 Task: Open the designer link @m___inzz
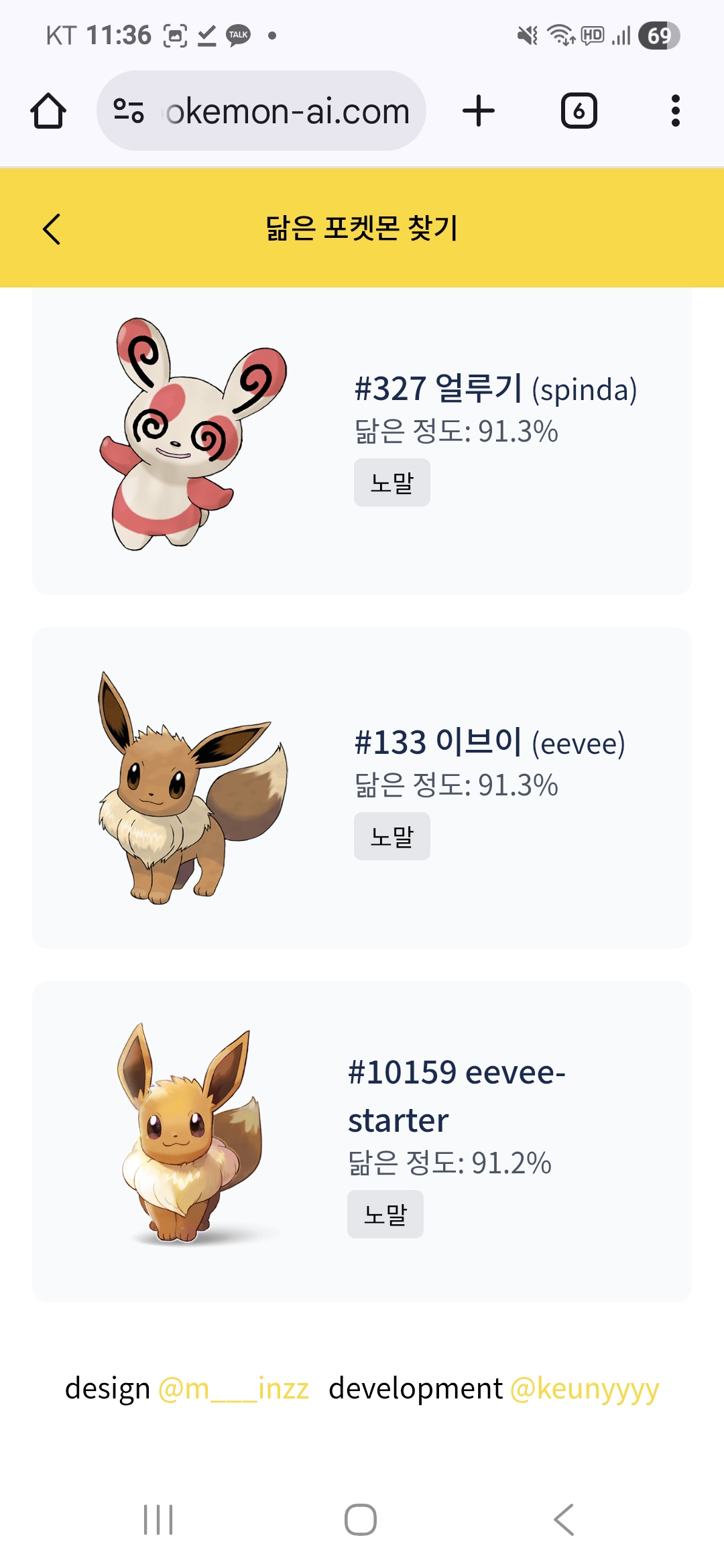pos(233,1388)
